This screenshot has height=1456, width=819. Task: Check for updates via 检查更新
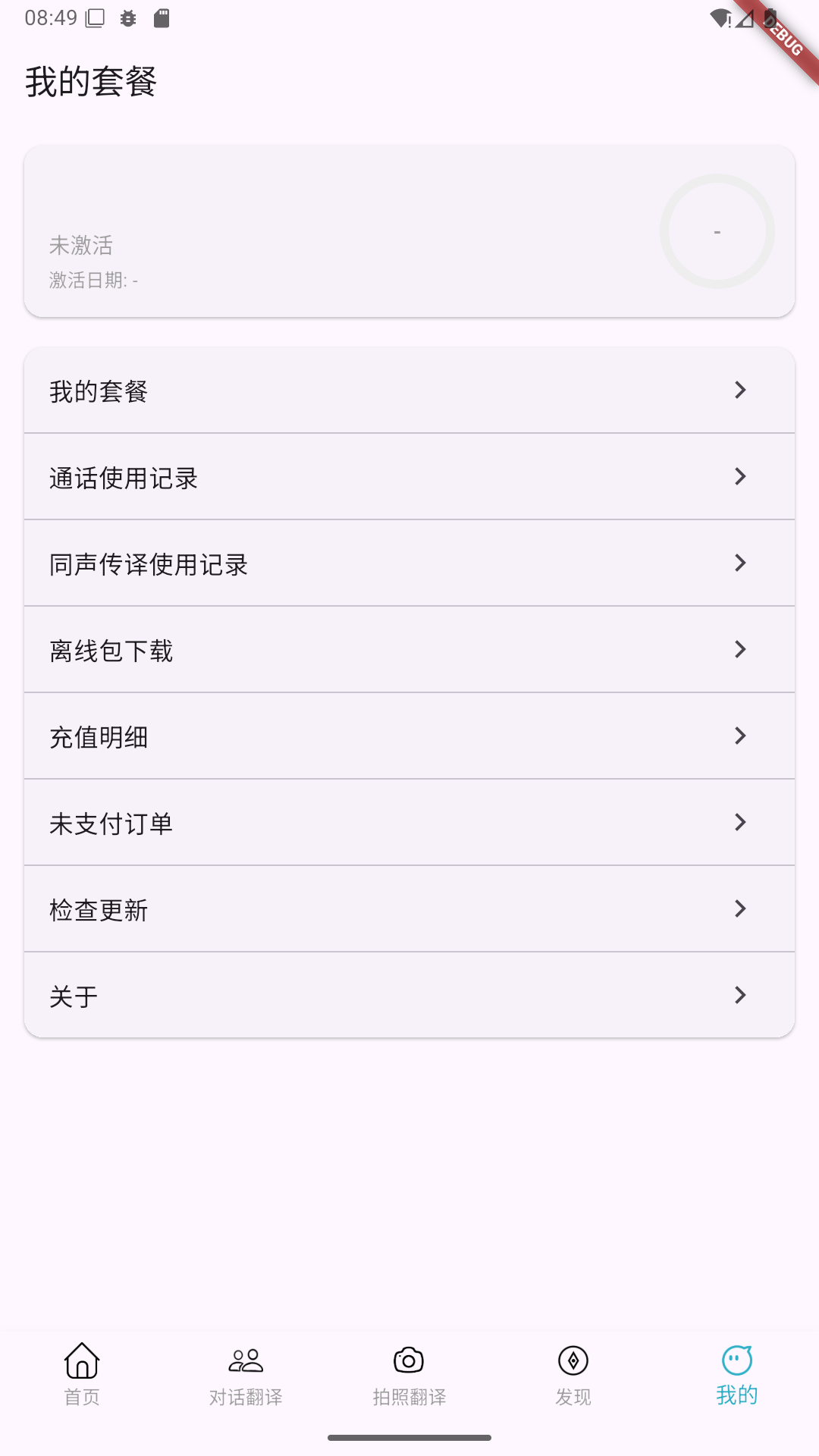tap(409, 908)
